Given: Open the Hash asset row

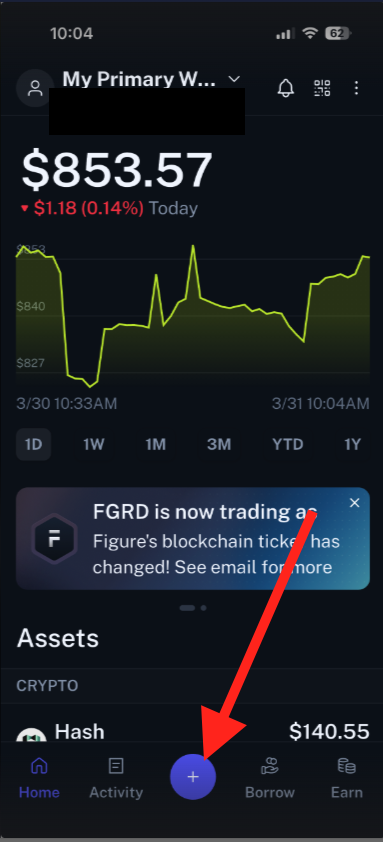Looking at the screenshot, I should [192, 731].
